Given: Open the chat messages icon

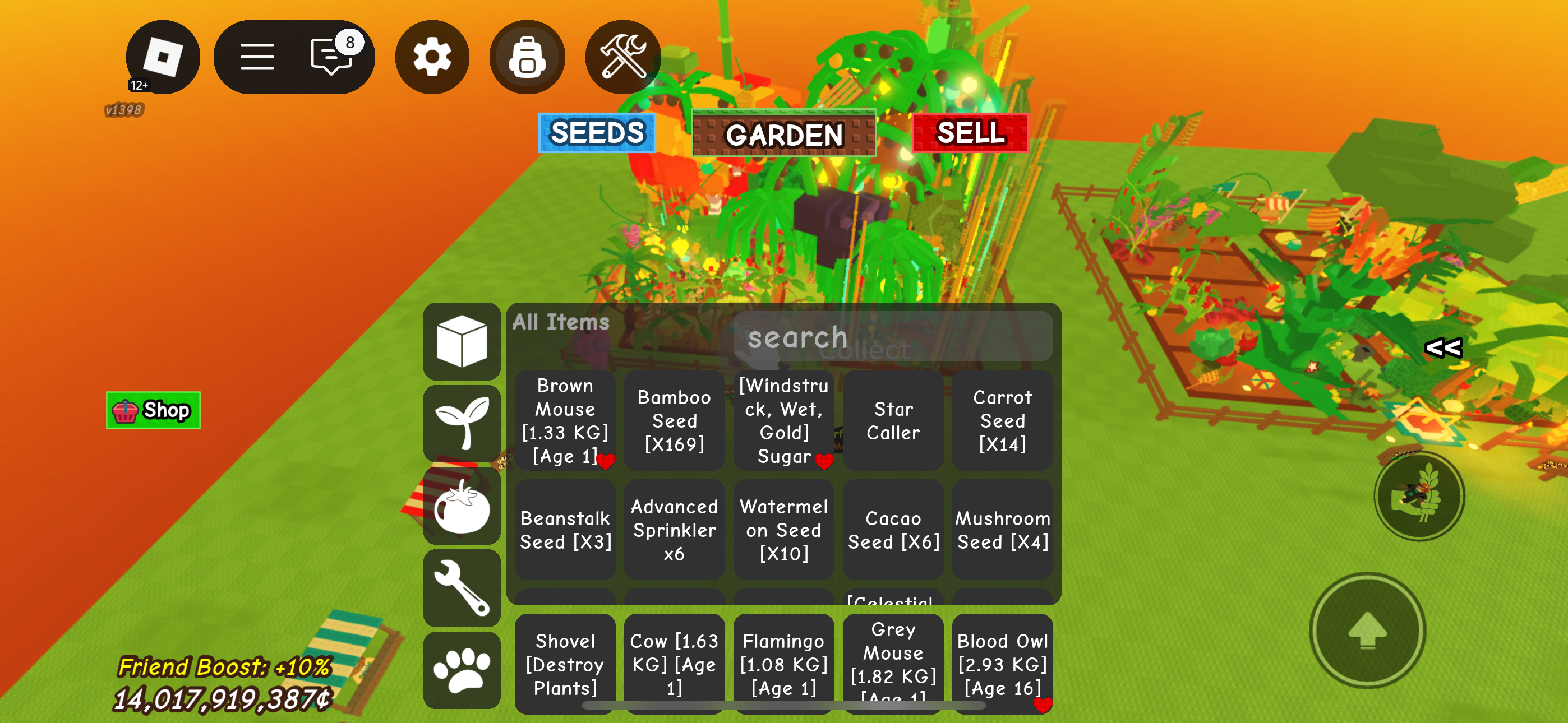Looking at the screenshot, I should click(x=331, y=57).
